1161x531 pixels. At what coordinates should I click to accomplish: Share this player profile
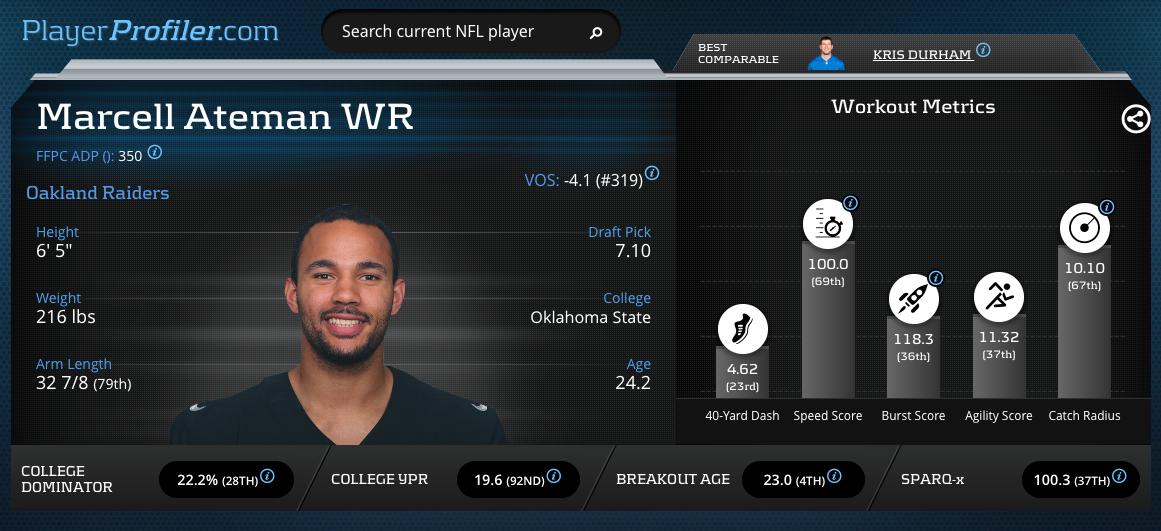tap(1135, 119)
